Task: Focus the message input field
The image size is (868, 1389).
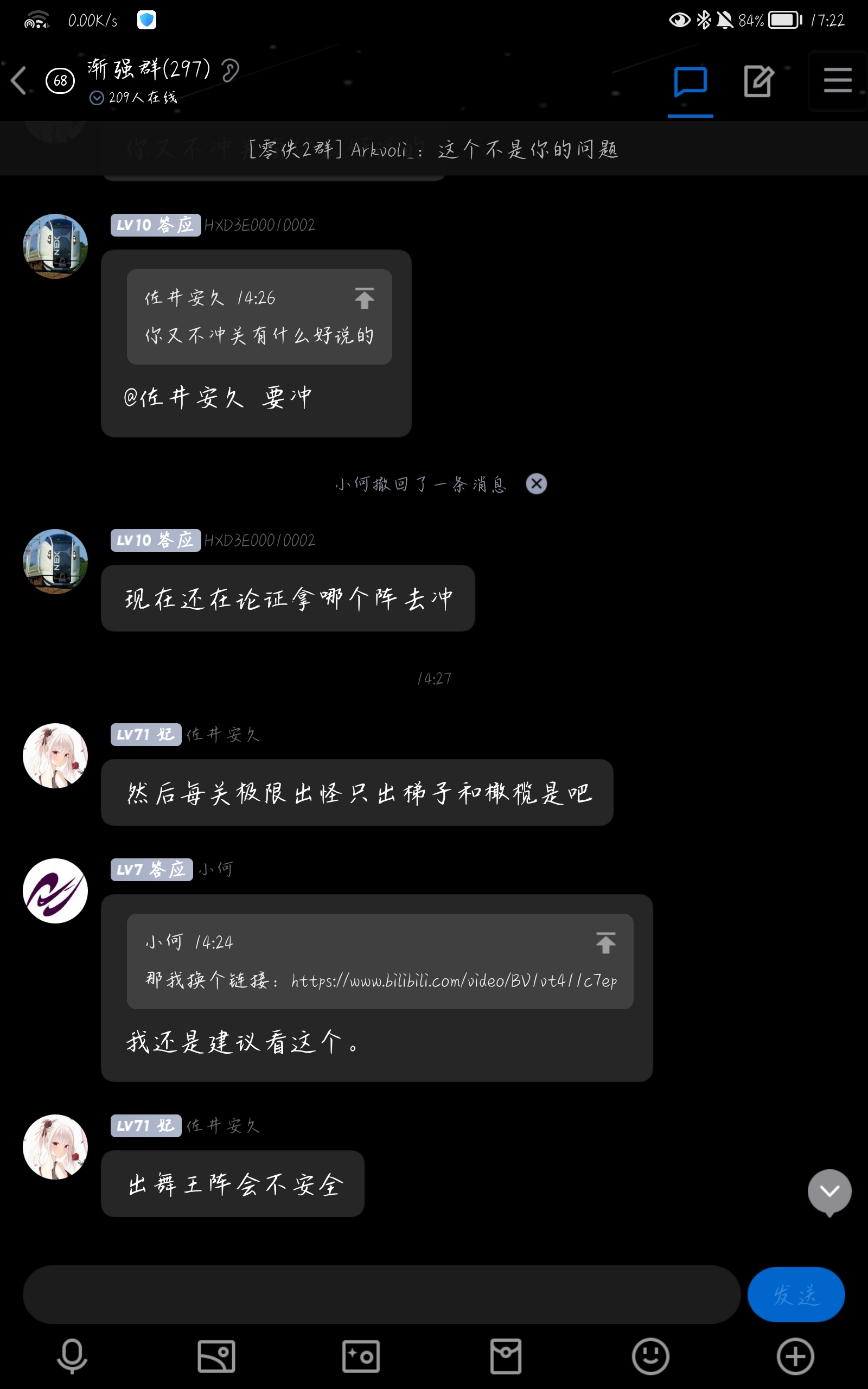Action: (381, 1294)
